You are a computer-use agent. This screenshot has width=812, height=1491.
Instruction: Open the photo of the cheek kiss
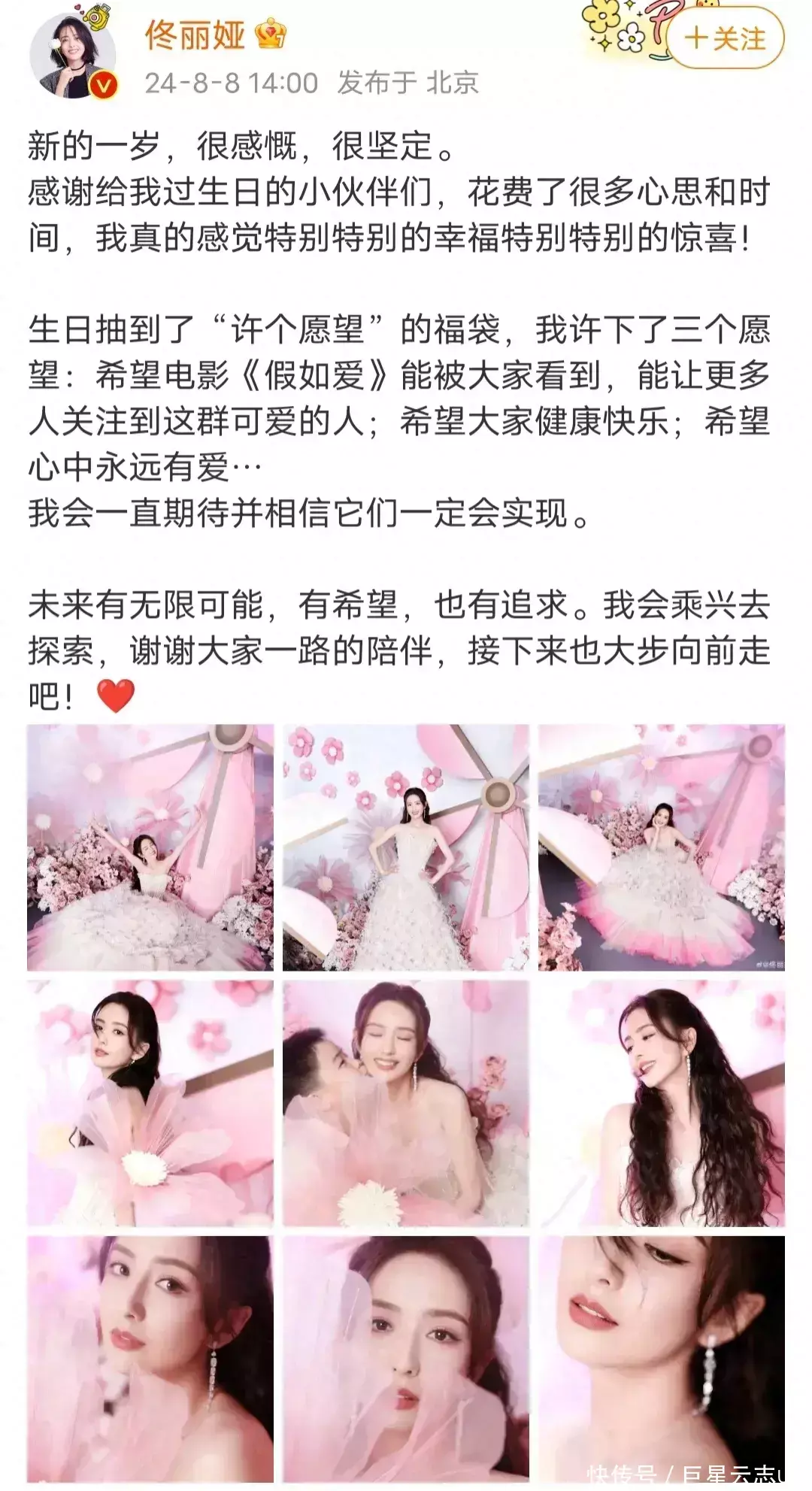tap(406, 1103)
